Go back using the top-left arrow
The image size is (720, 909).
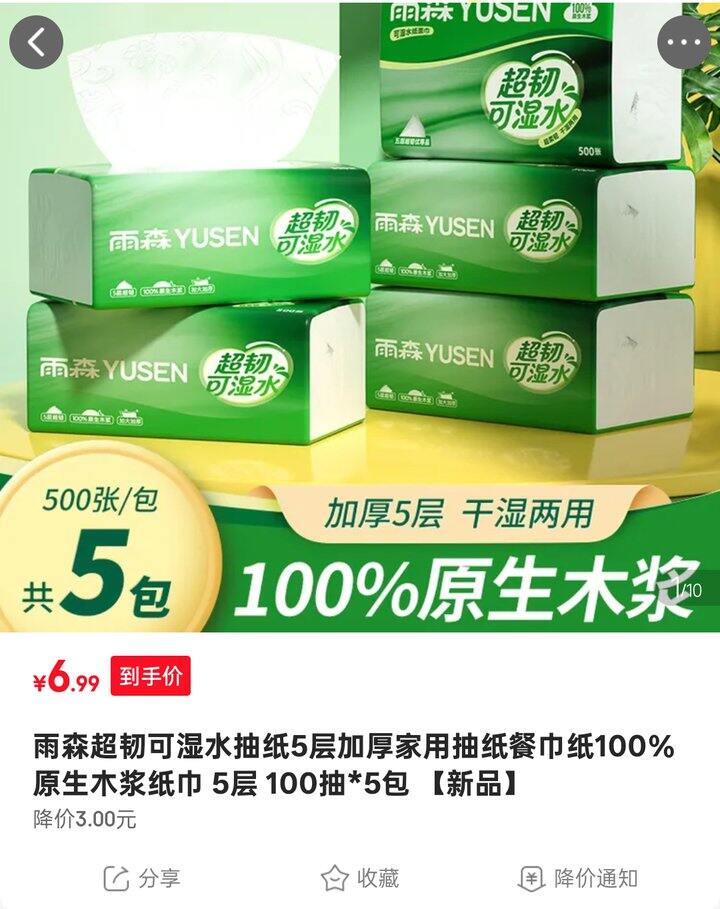(x=36, y=42)
